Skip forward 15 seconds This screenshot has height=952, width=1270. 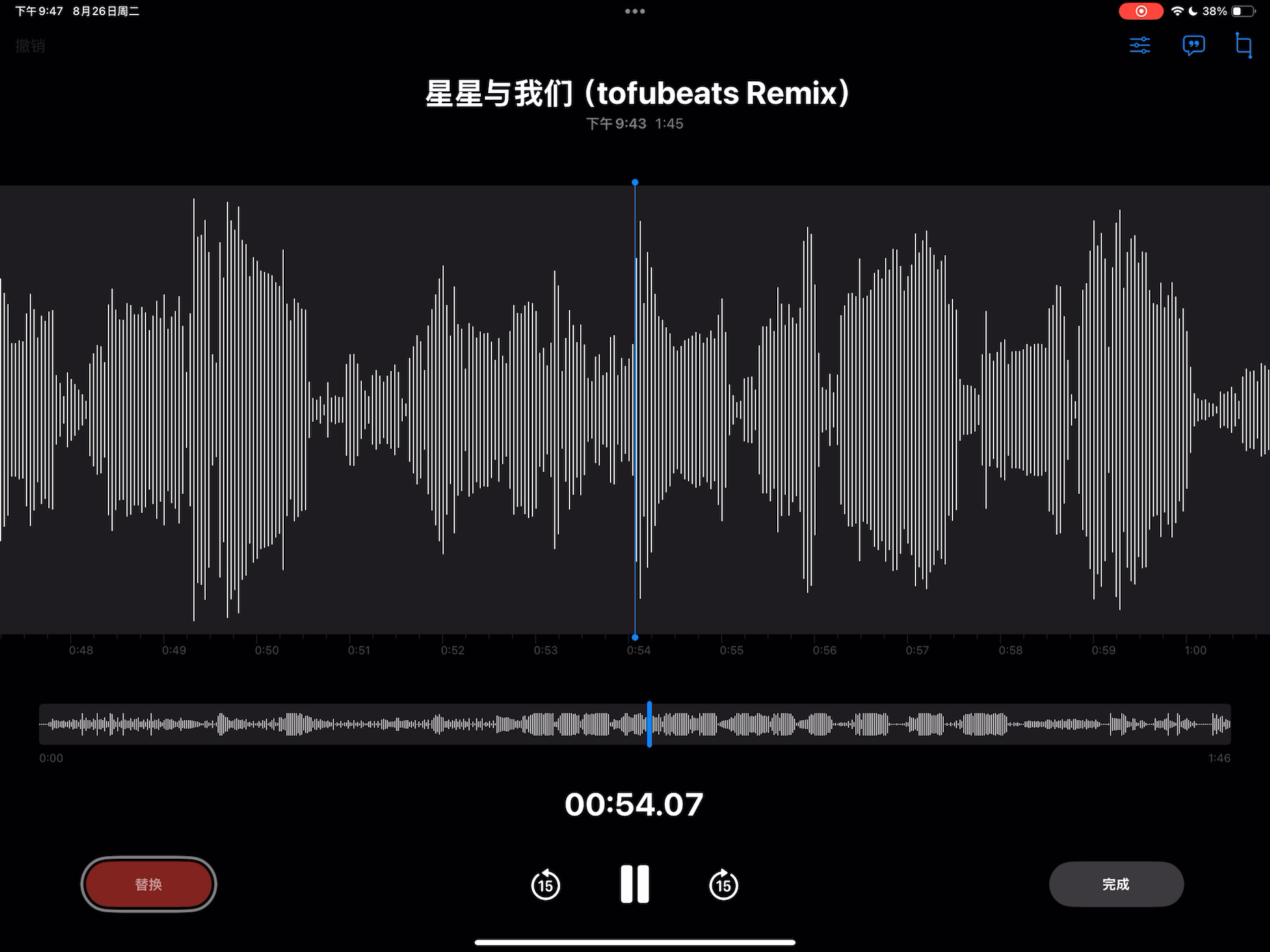click(x=724, y=885)
